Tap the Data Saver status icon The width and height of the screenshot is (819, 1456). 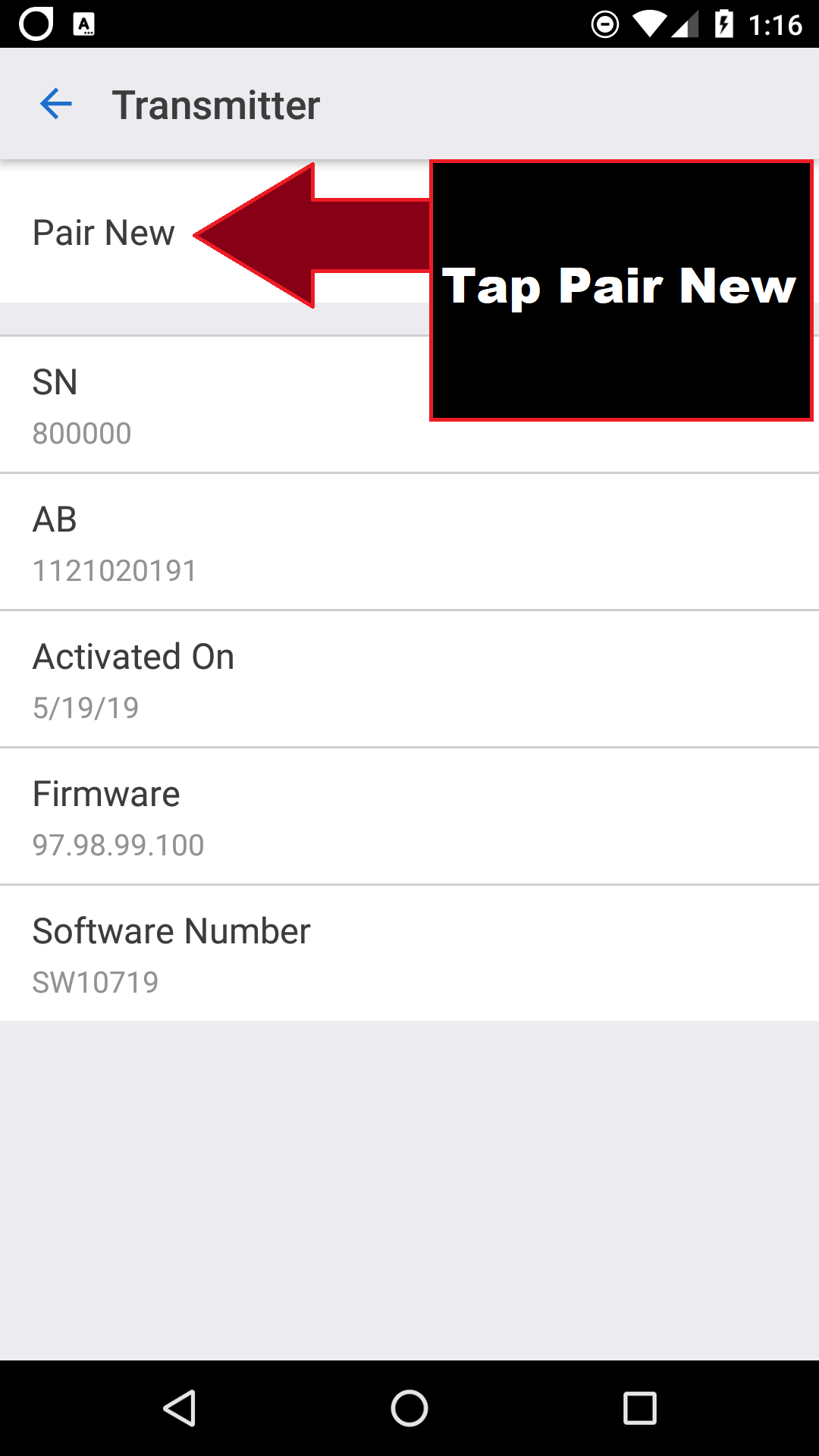(603, 23)
